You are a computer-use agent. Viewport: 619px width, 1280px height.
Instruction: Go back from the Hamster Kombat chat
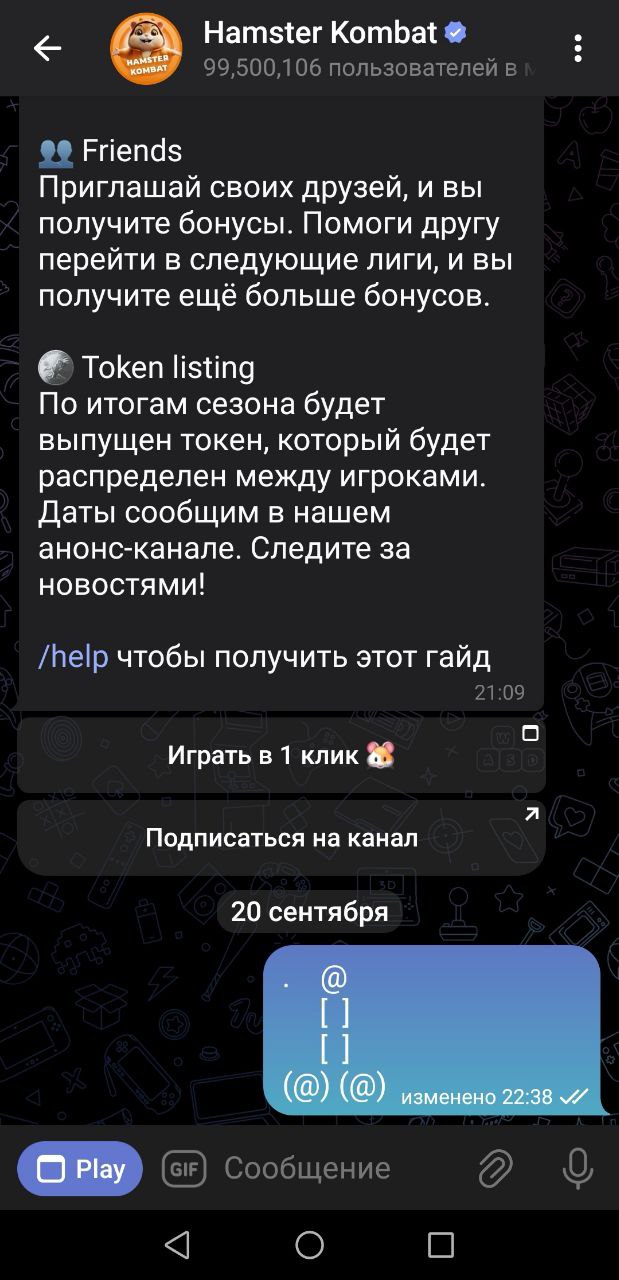(47, 48)
